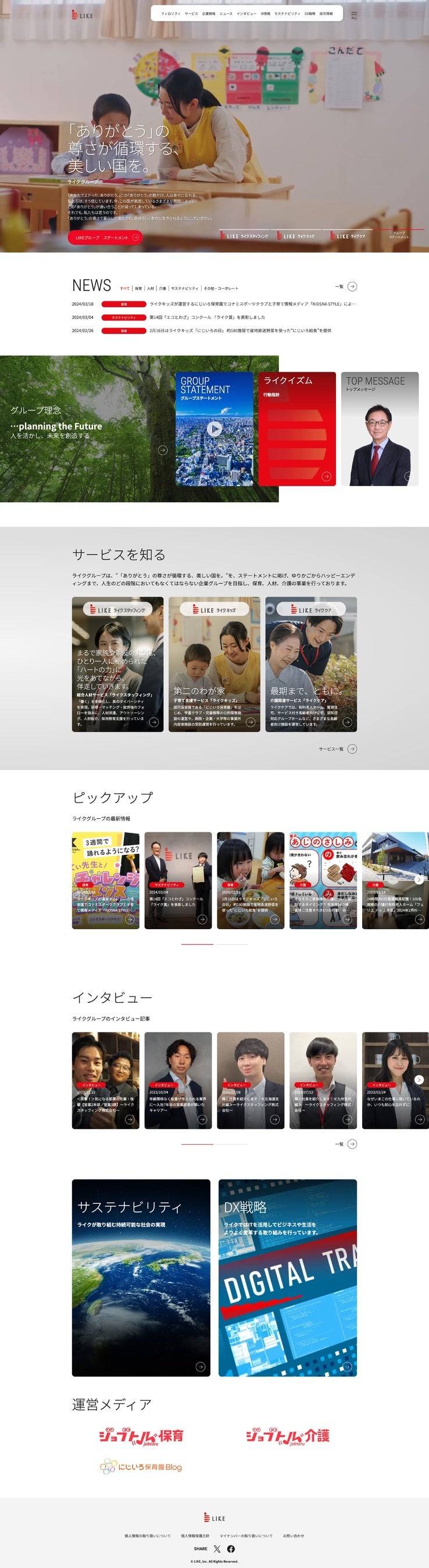
Task: Open the ライクスタッフィング service card
Action: pyautogui.click(x=117, y=663)
